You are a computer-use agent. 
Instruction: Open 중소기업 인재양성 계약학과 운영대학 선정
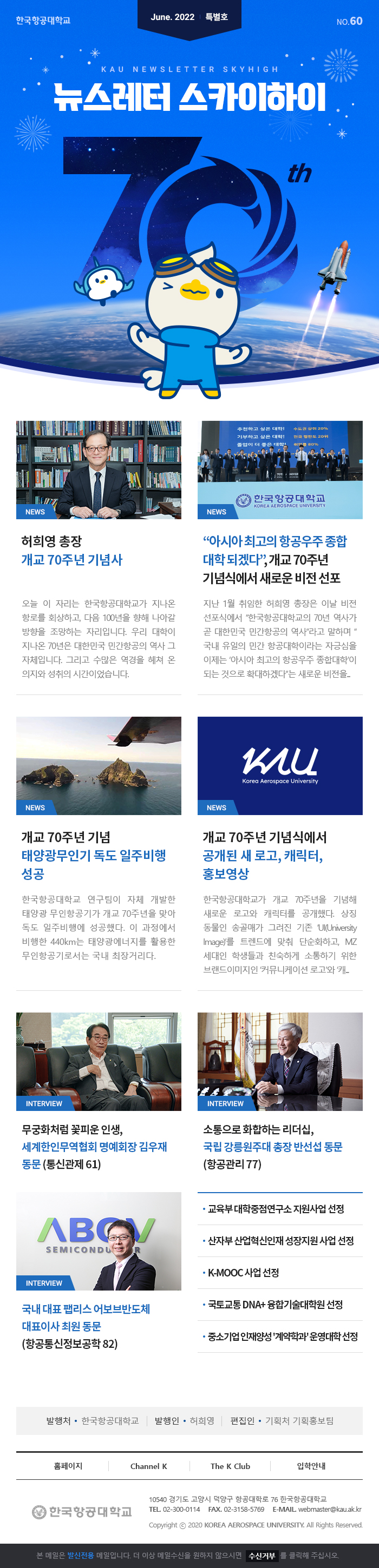pos(282,1336)
